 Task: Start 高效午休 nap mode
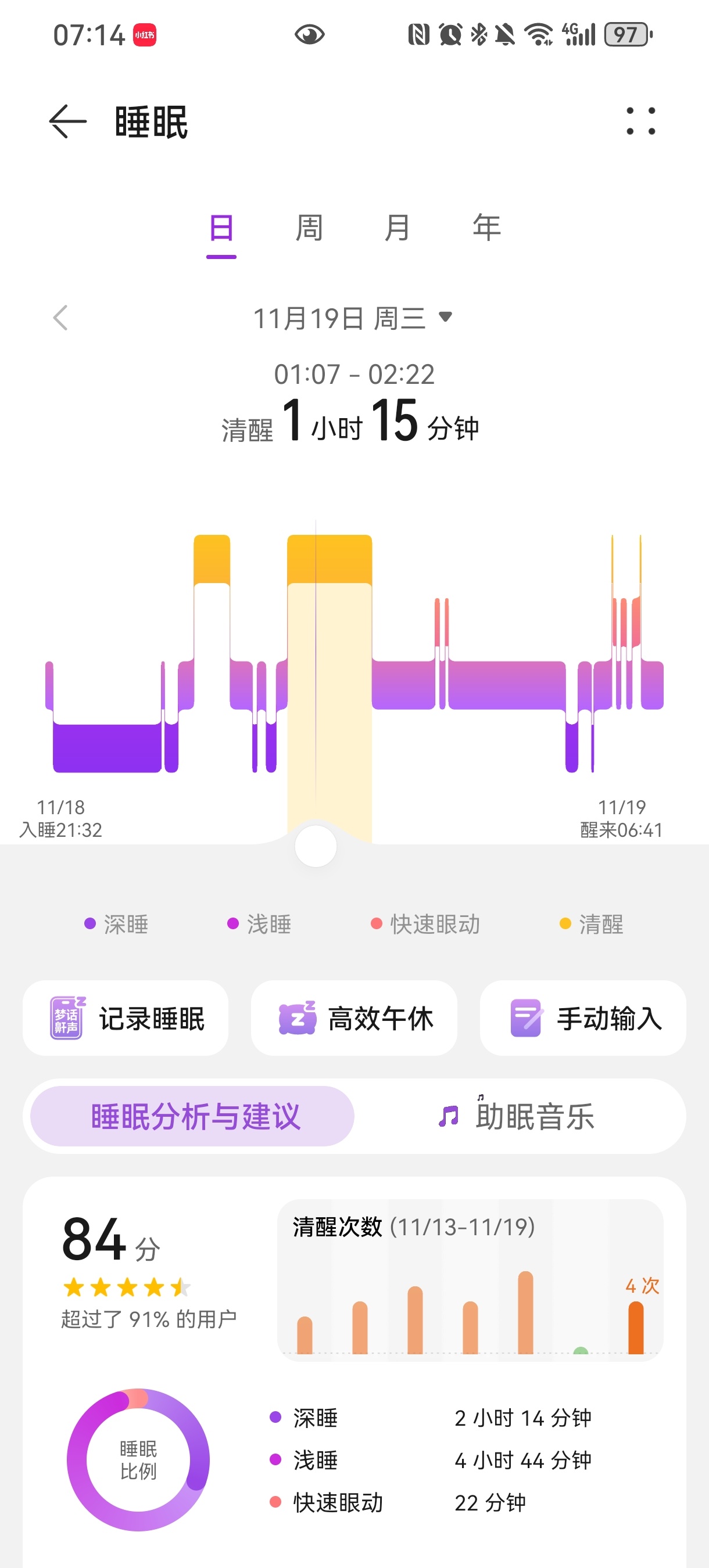pos(354,1017)
